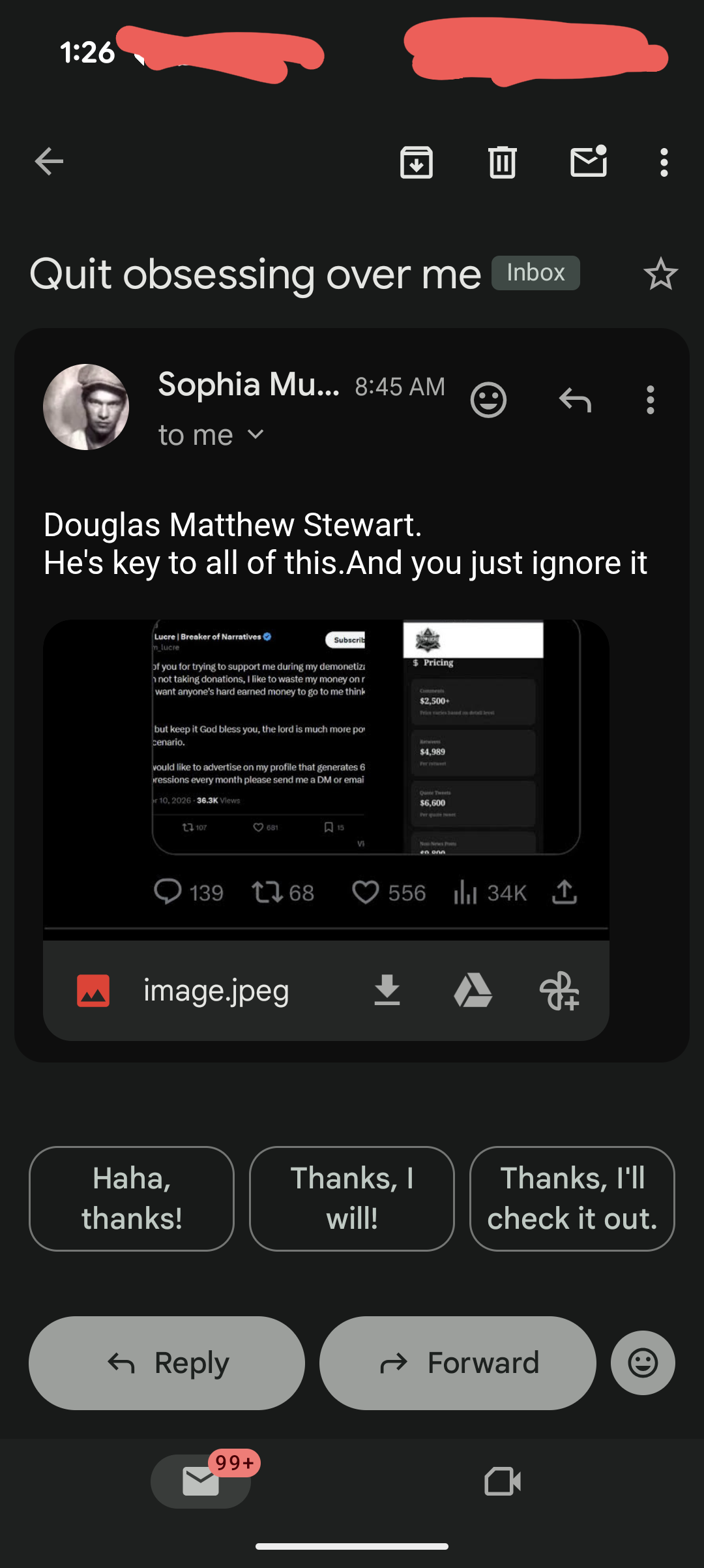View Sophia's sender profile picture
Screen dimensions: 704x1568
[x=86, y=407]
